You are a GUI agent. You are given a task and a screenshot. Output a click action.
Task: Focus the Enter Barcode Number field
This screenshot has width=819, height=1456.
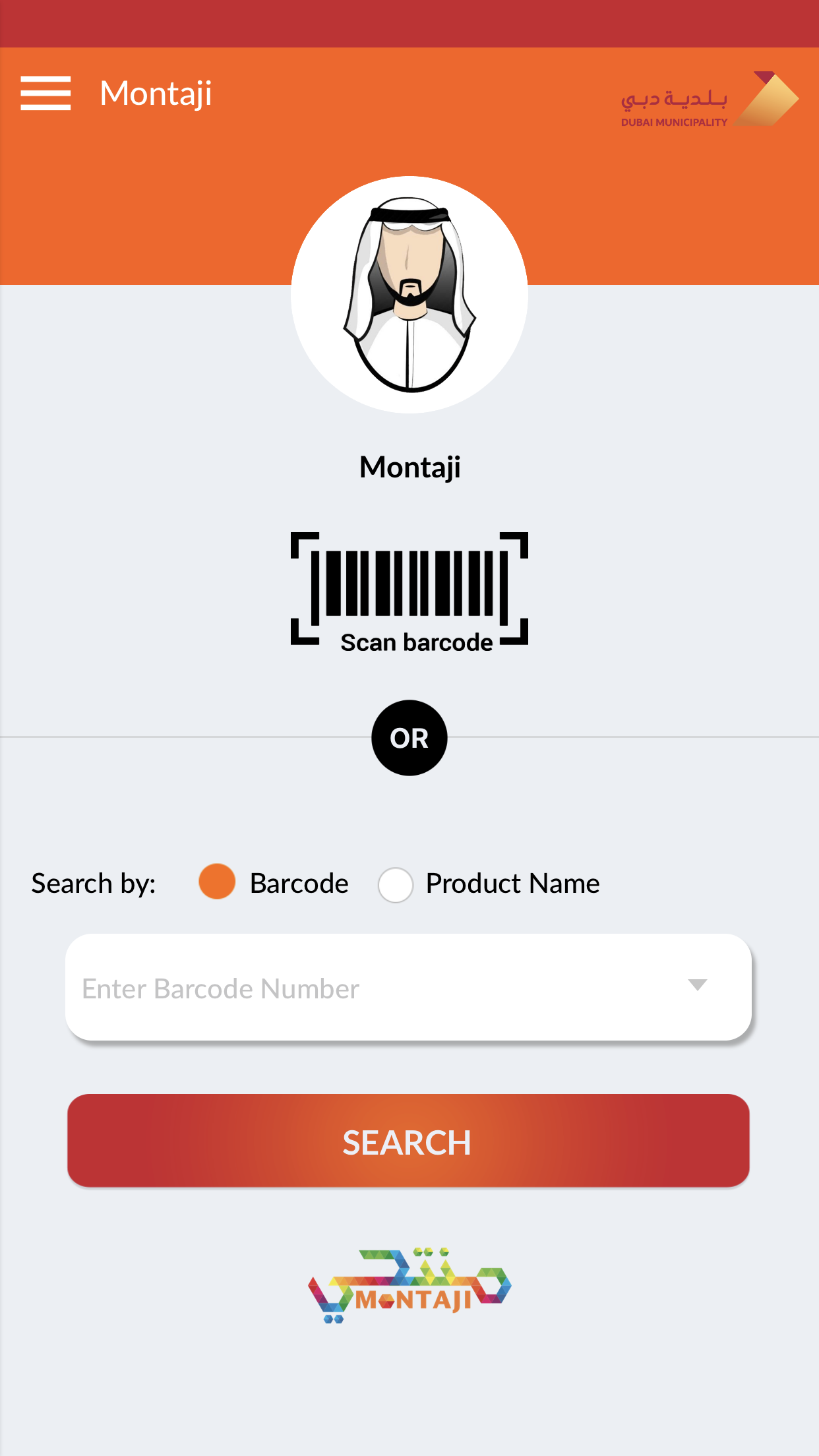(x=369, y=988)
